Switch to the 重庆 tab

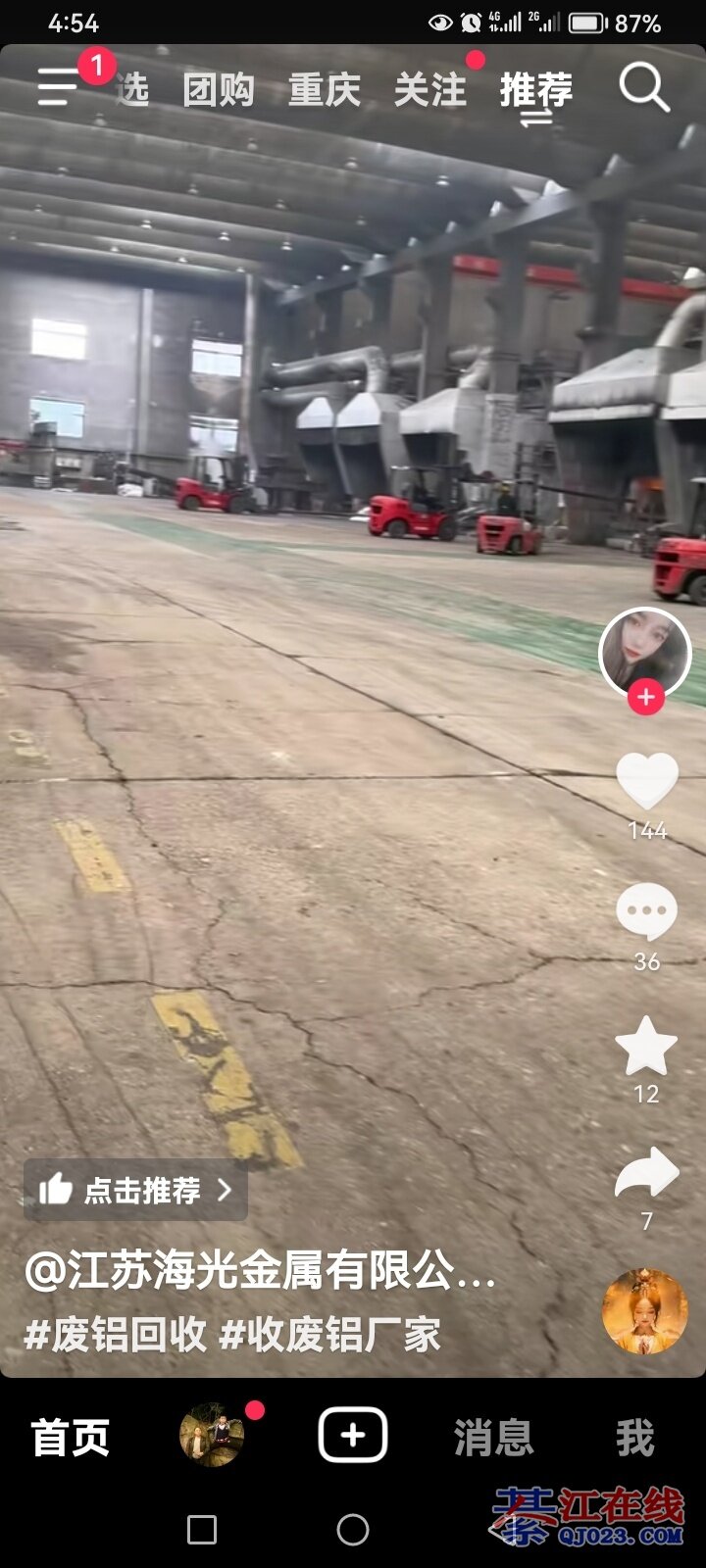tap(325, 90)
